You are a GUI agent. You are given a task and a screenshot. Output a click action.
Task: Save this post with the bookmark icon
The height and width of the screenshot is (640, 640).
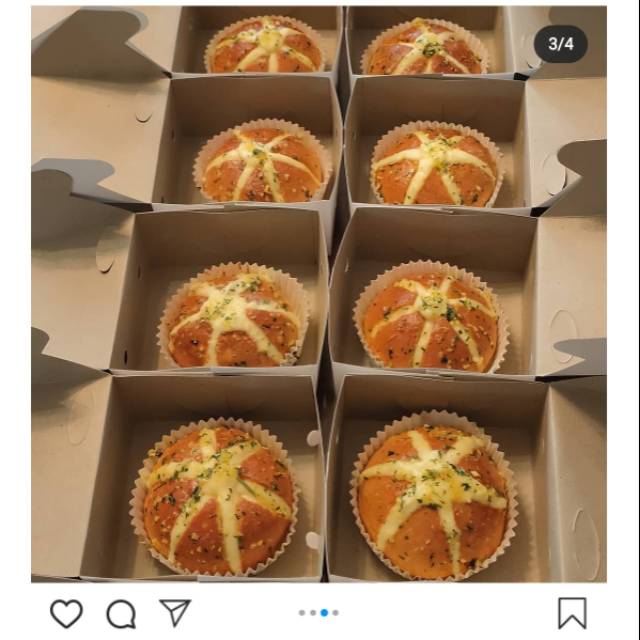click(x=572, y=613)
